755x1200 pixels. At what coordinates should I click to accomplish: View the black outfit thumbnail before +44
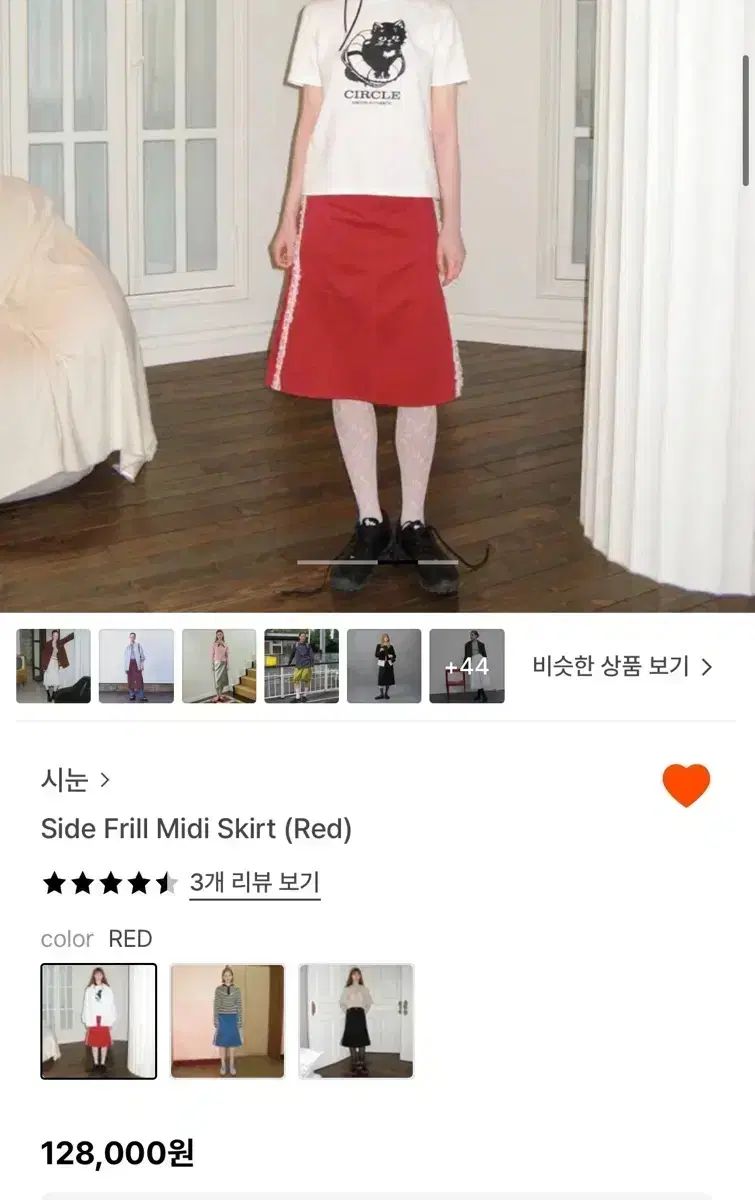384,666
